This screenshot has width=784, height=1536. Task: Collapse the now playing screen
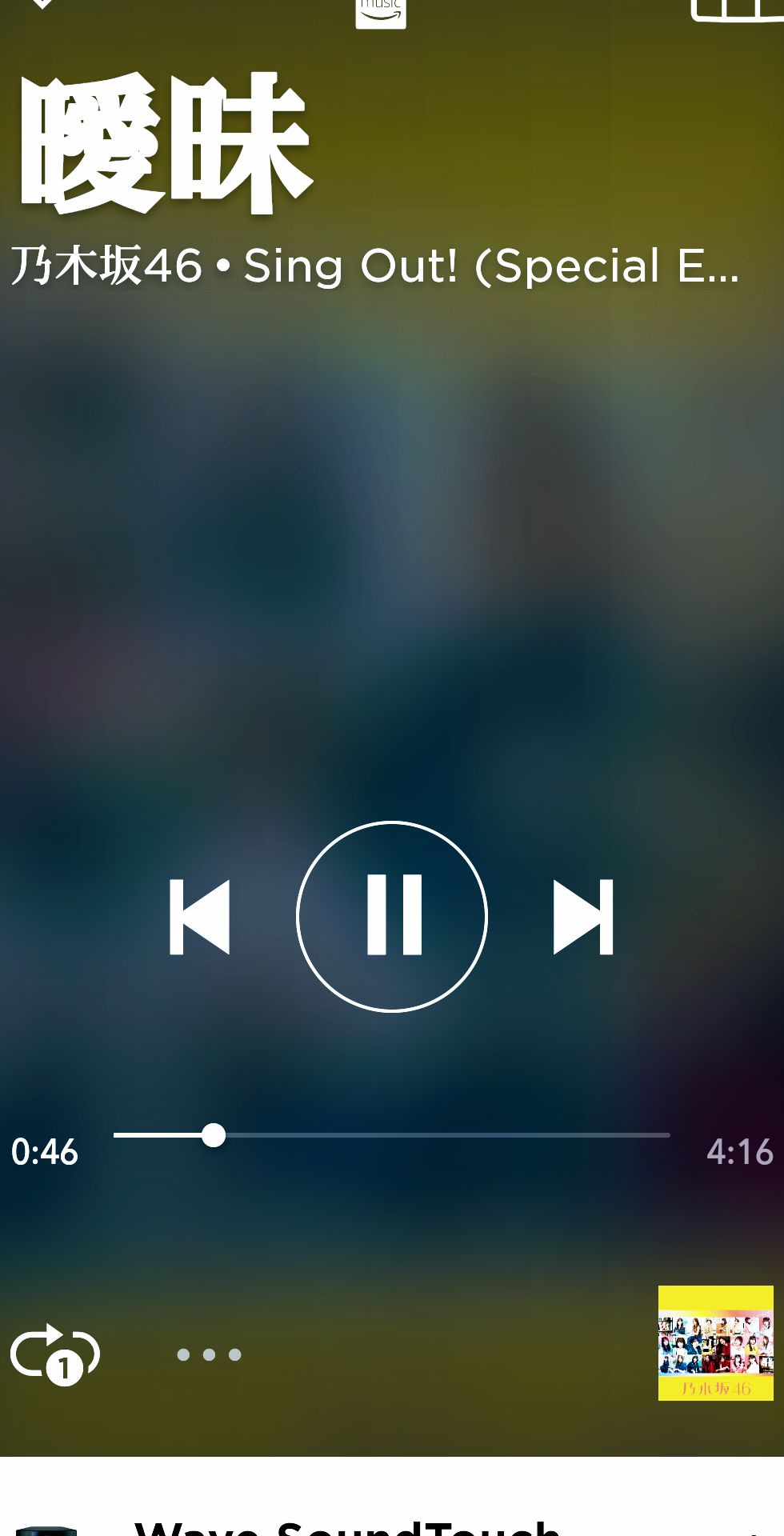click(x=40, y=4)
